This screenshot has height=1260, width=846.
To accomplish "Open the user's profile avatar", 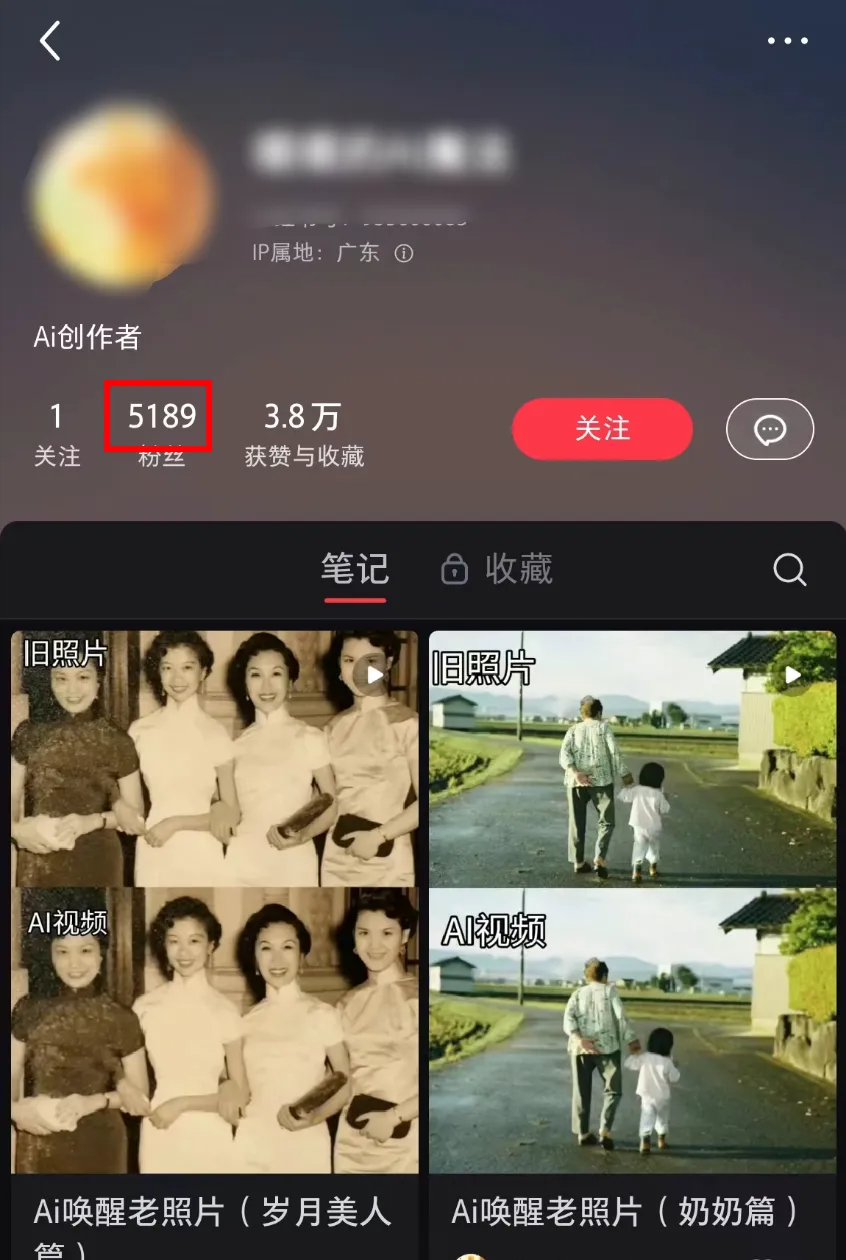I will [x=122, y=194].
